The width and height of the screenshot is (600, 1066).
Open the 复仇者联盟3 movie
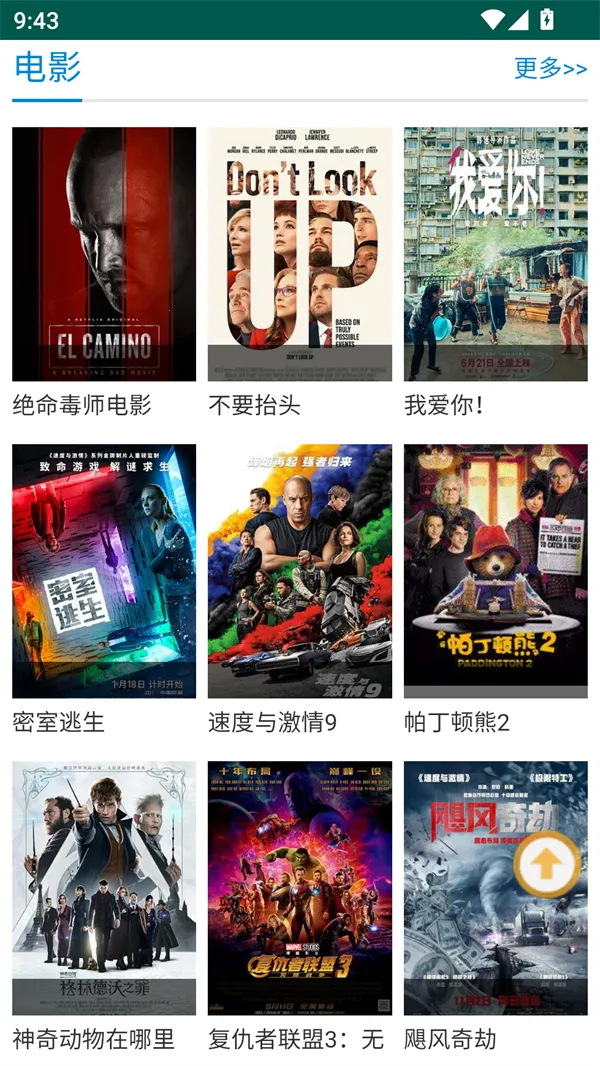pos(300,888)
